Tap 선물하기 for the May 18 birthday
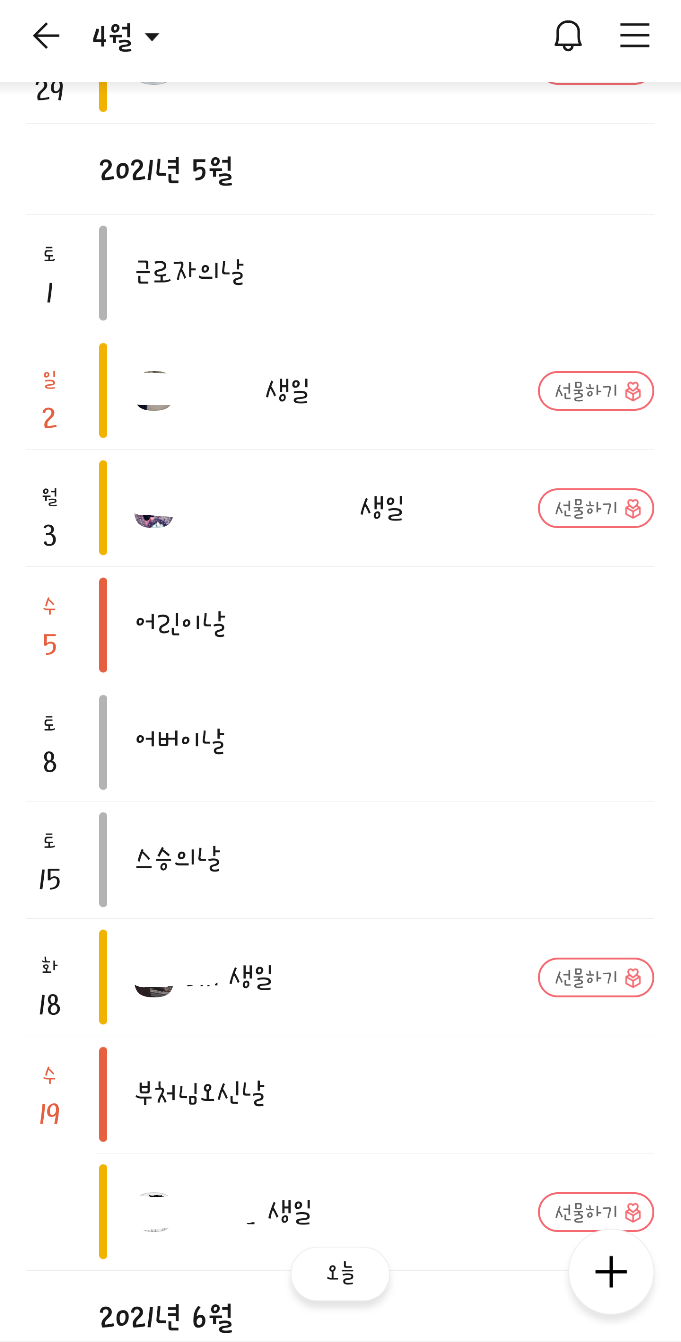This screenshot has height=1342, width=681. [x=596, y=977]
